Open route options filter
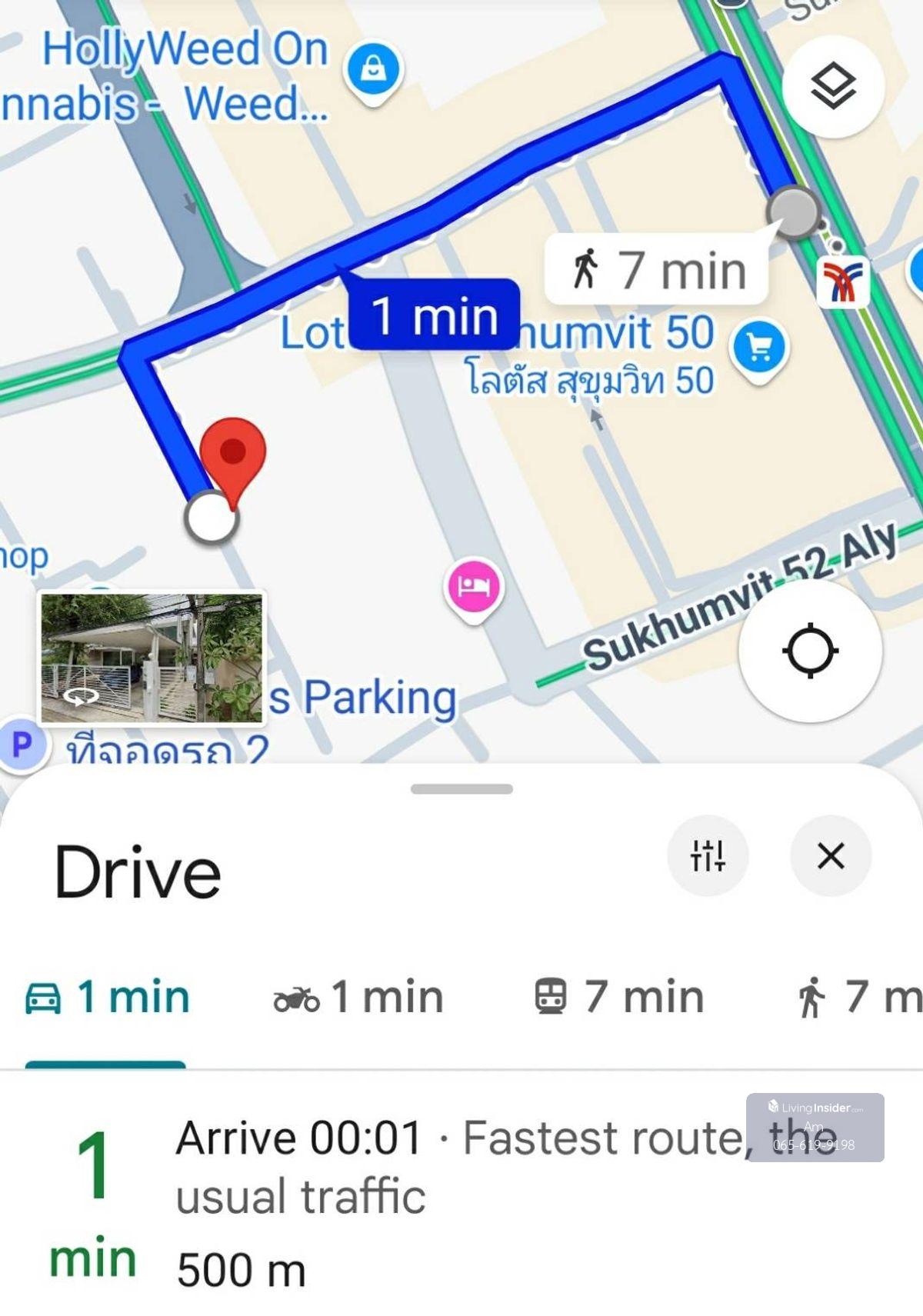The width and height of the screenshot is (923, 1316). [708, 855]
